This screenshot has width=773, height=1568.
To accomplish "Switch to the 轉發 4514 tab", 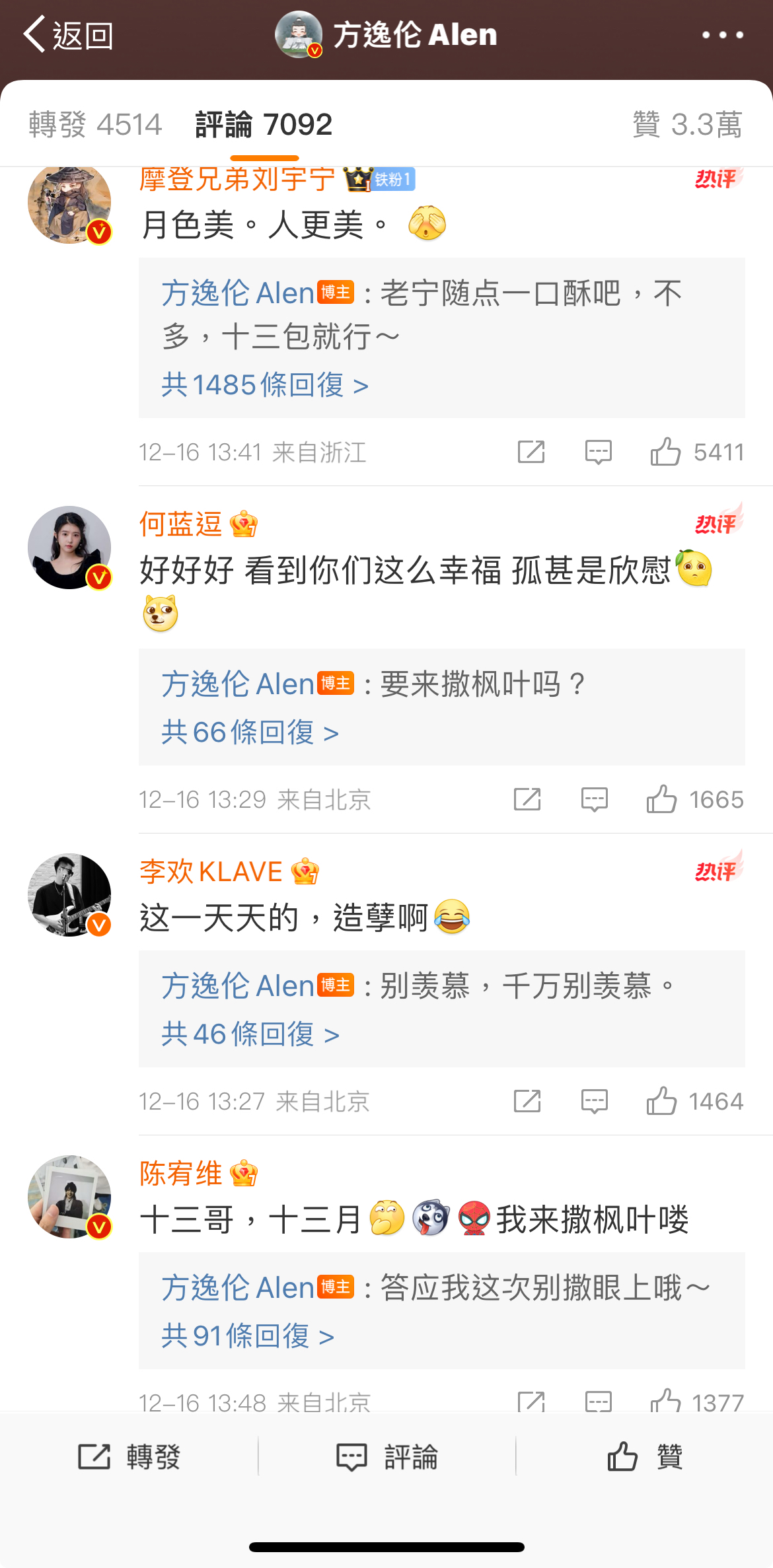I will click(x=95, y=125).
